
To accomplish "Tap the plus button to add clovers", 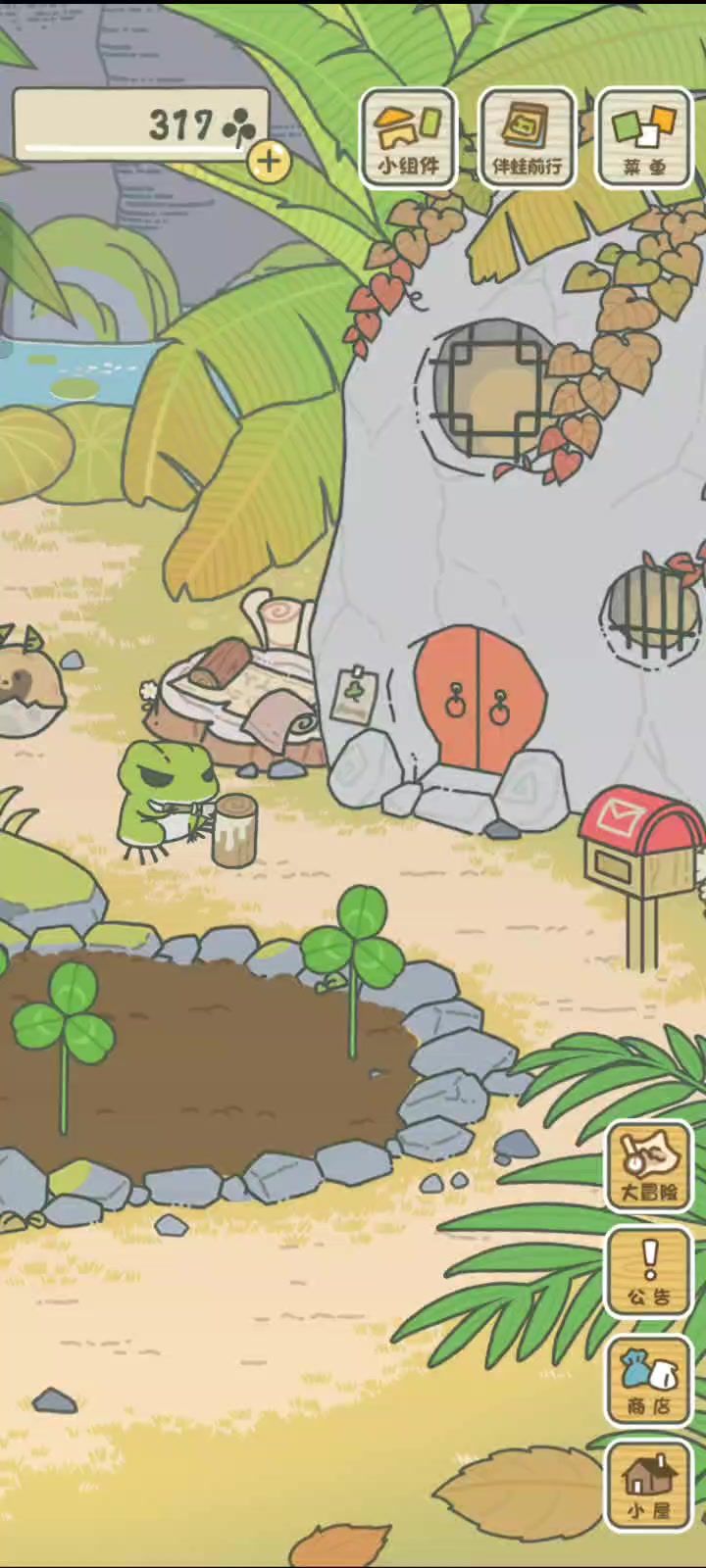I will (269, 162).
